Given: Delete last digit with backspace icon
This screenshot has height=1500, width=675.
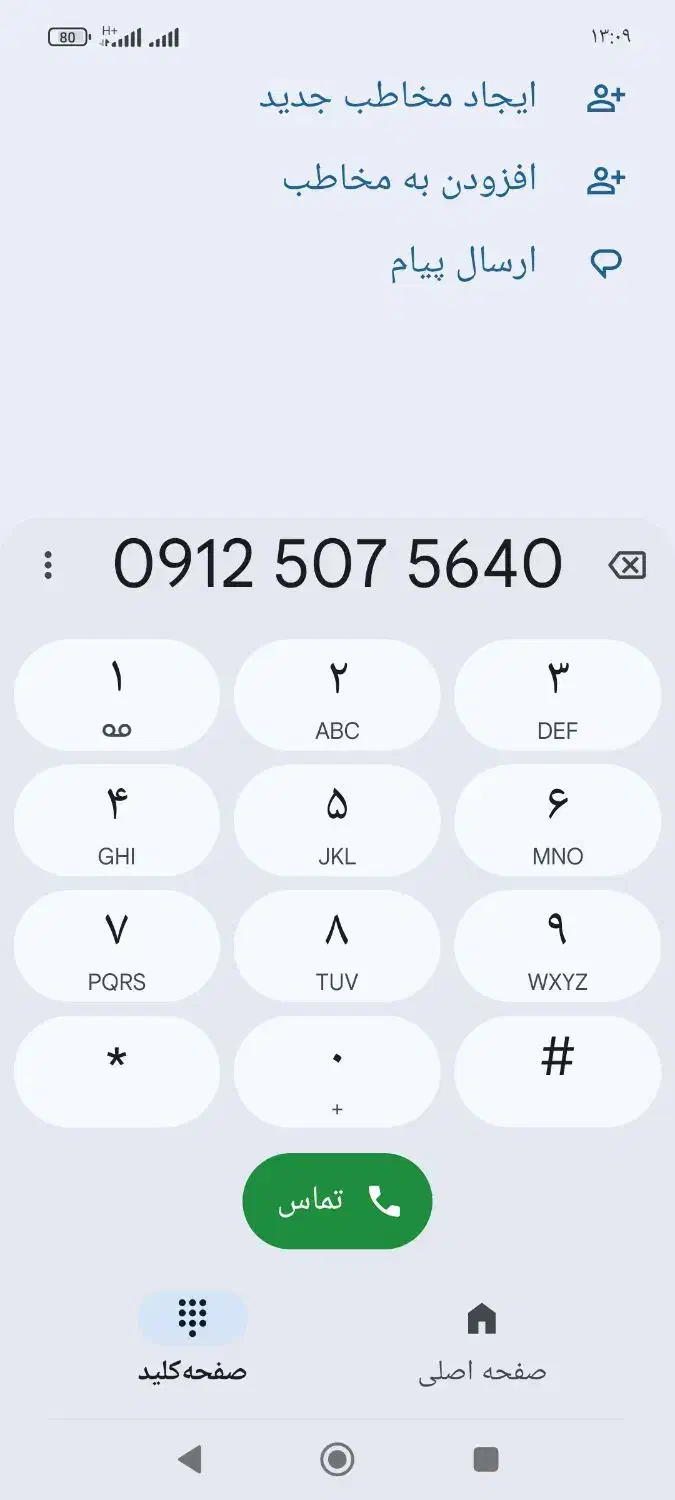Looking at the screenshot, I should tap(627, 566).
